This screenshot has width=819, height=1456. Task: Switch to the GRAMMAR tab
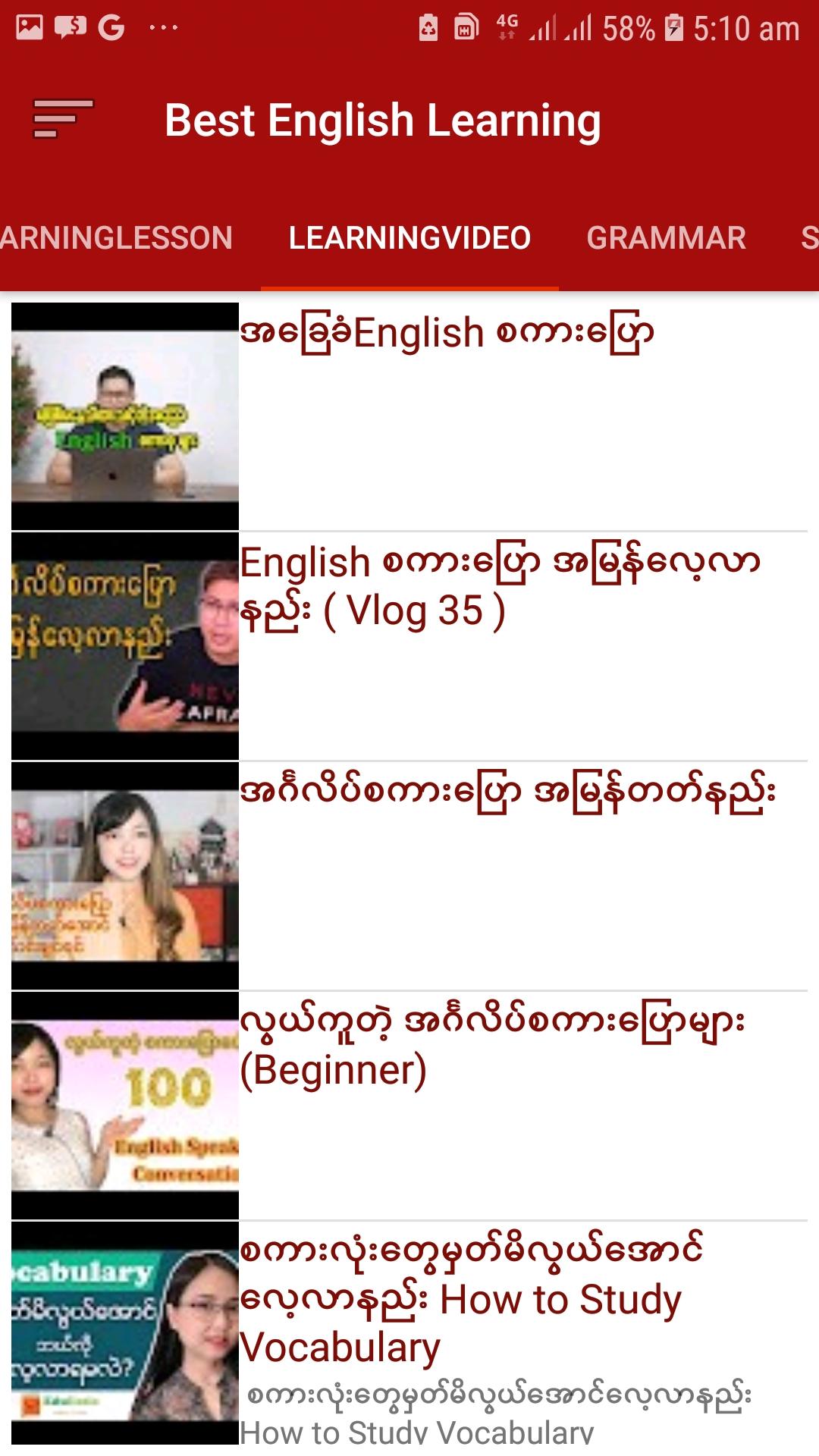pyautogui.click(x=666, y=238)
